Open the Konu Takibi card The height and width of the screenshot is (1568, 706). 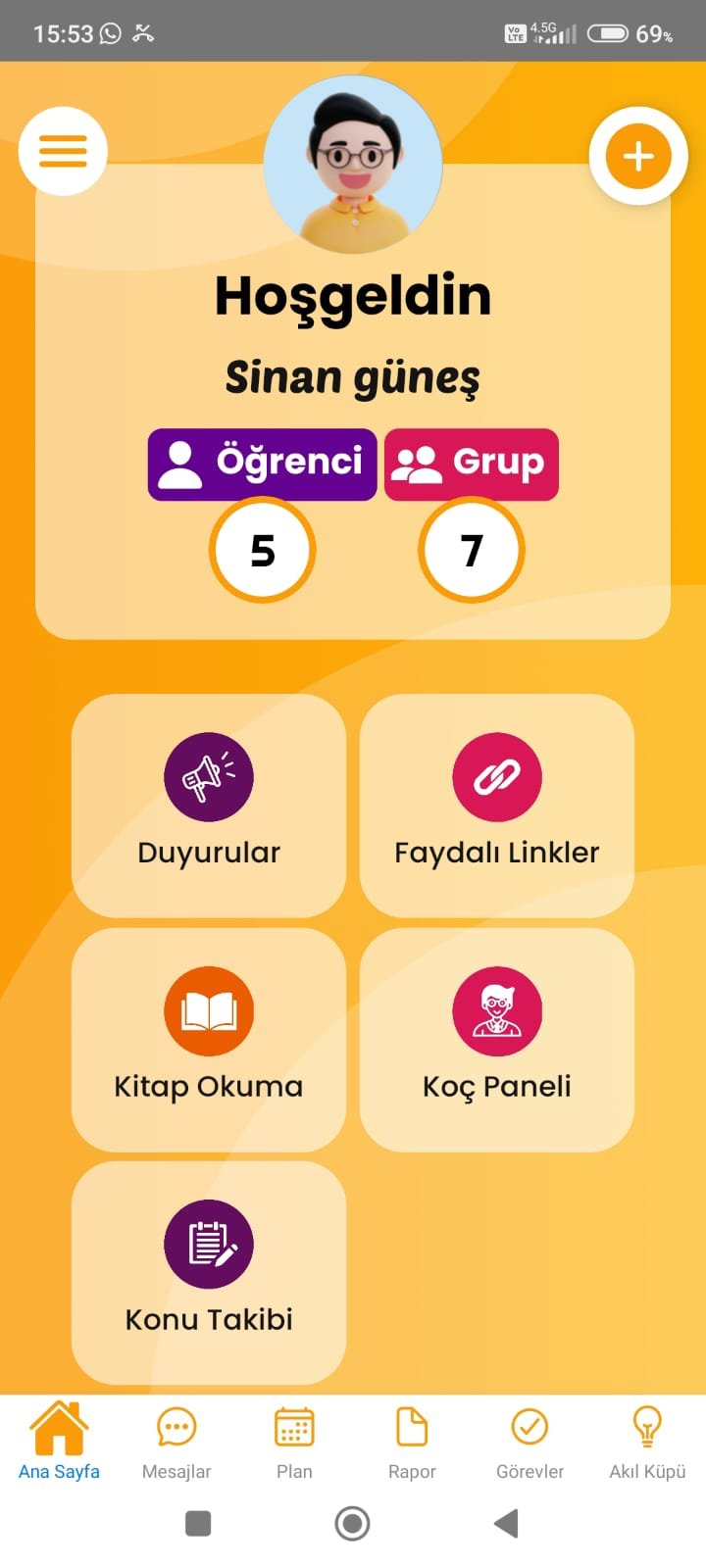[209, 1273]
